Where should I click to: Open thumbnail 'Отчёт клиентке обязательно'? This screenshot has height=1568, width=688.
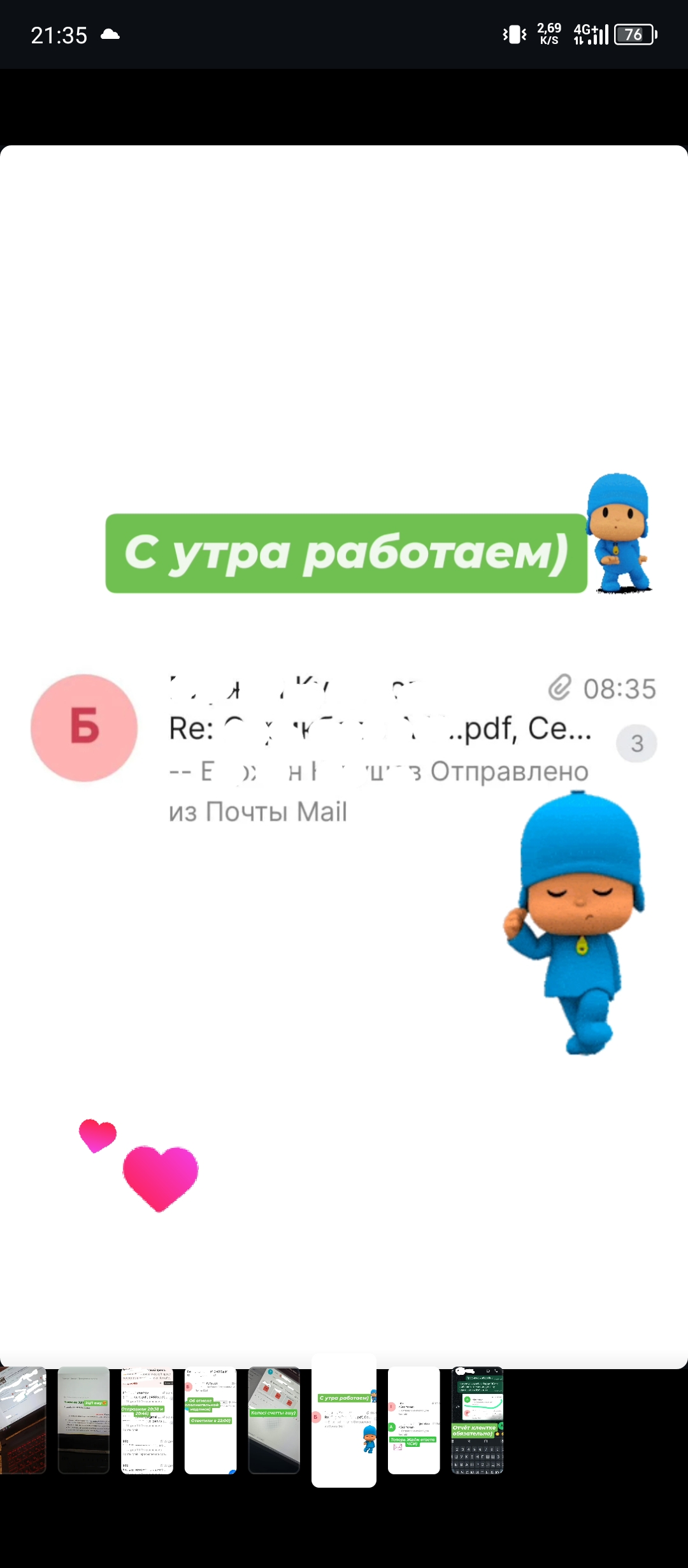click(478, 1420)
